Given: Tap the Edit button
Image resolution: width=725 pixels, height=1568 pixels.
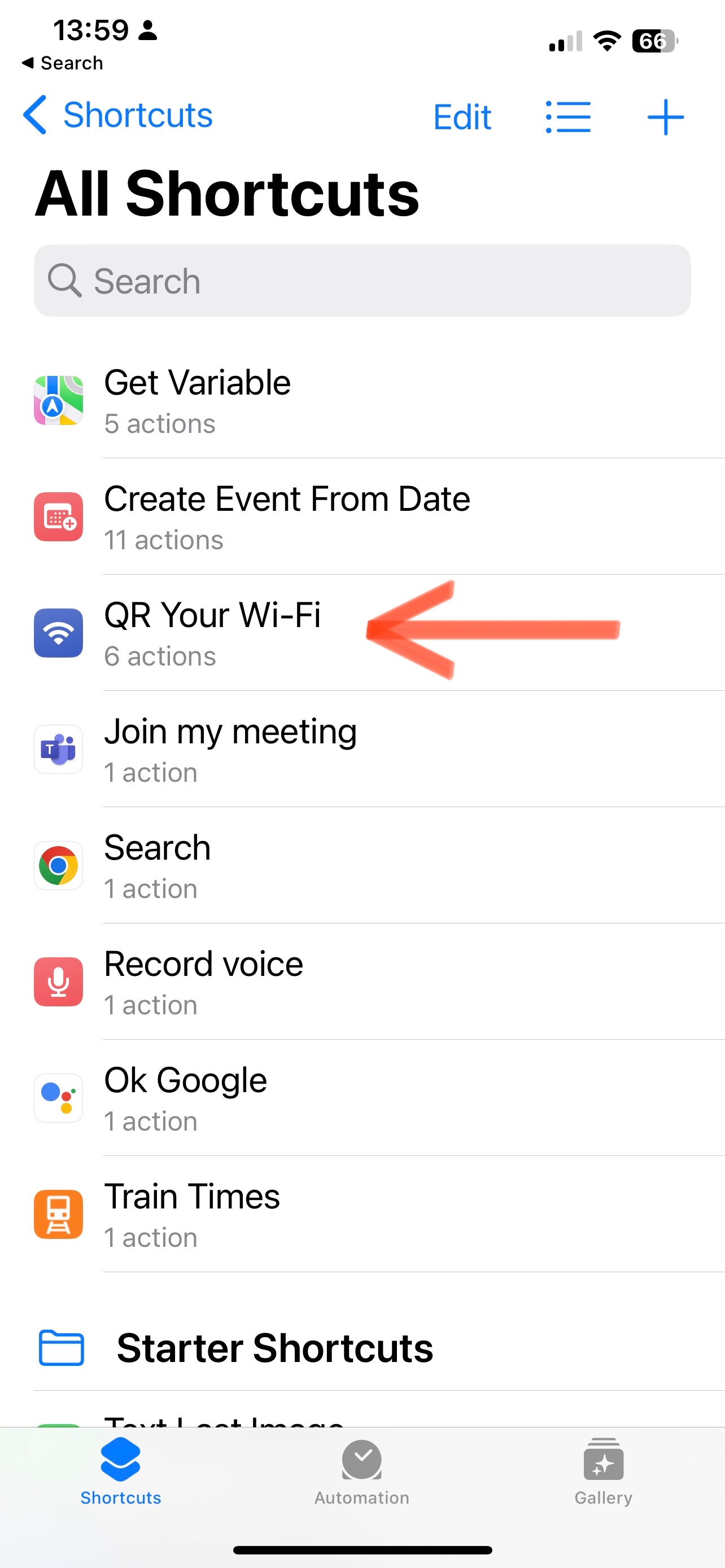Looking at the screenshot, I should point(462,117).
